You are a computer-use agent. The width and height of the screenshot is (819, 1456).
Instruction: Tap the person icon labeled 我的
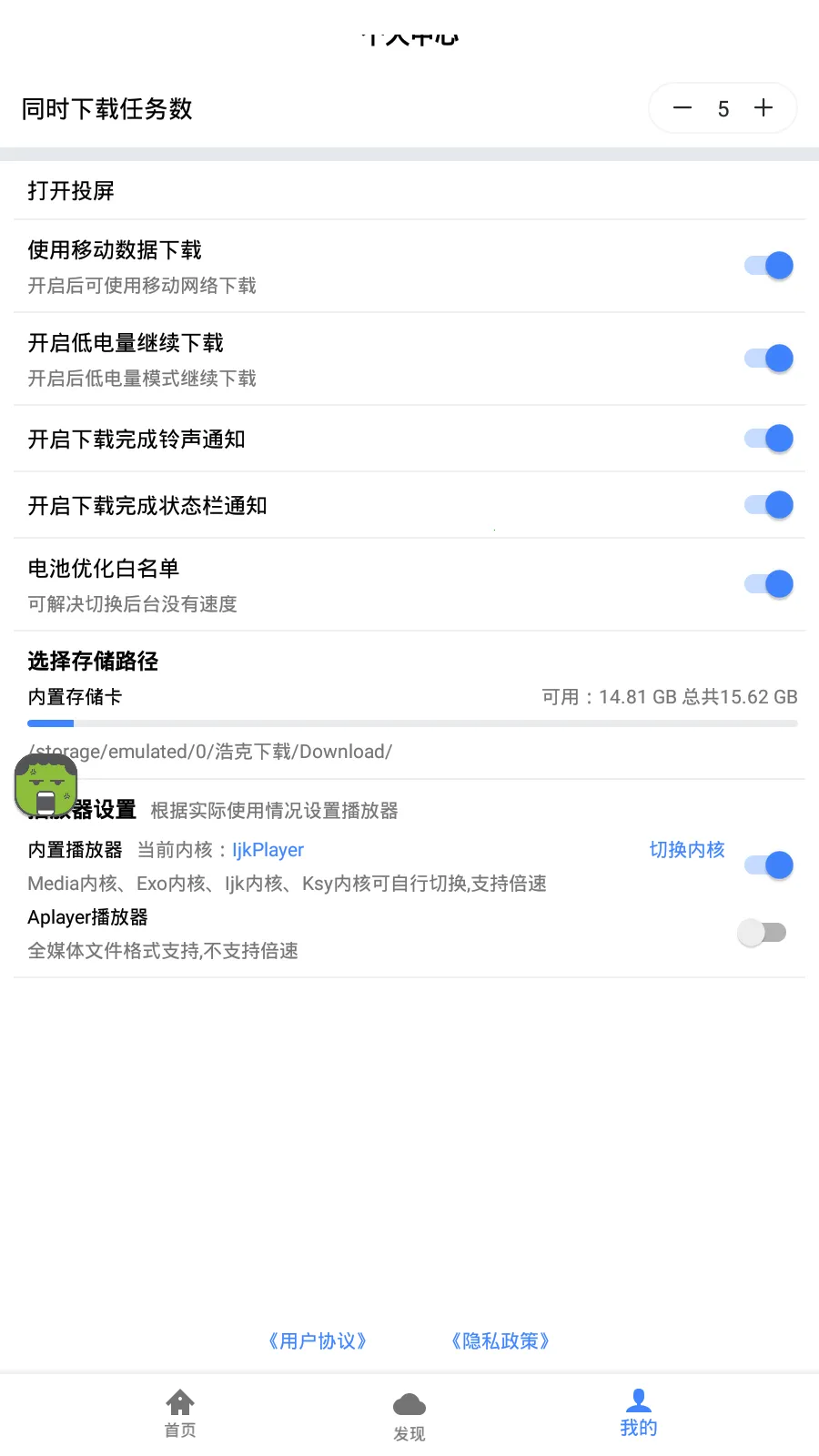click(x=638, y=1401)
